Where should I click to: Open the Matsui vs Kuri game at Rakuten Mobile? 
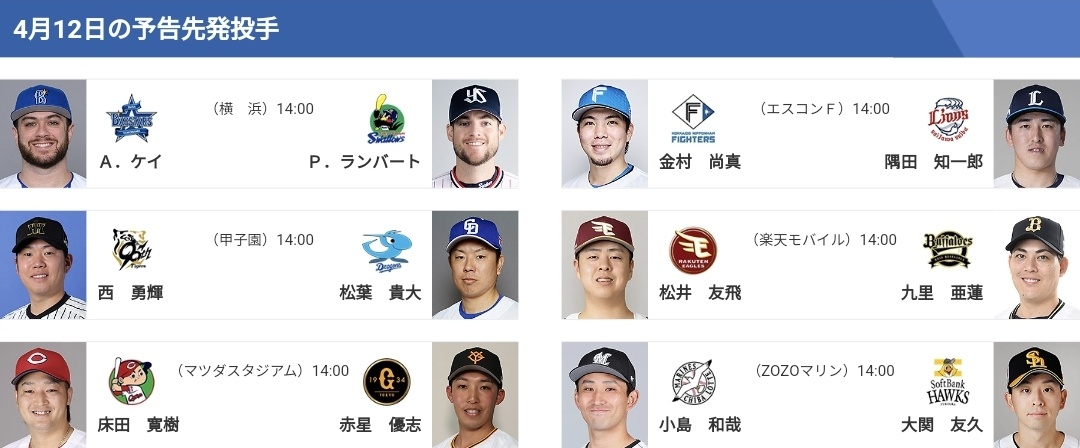tap(820, 265)
